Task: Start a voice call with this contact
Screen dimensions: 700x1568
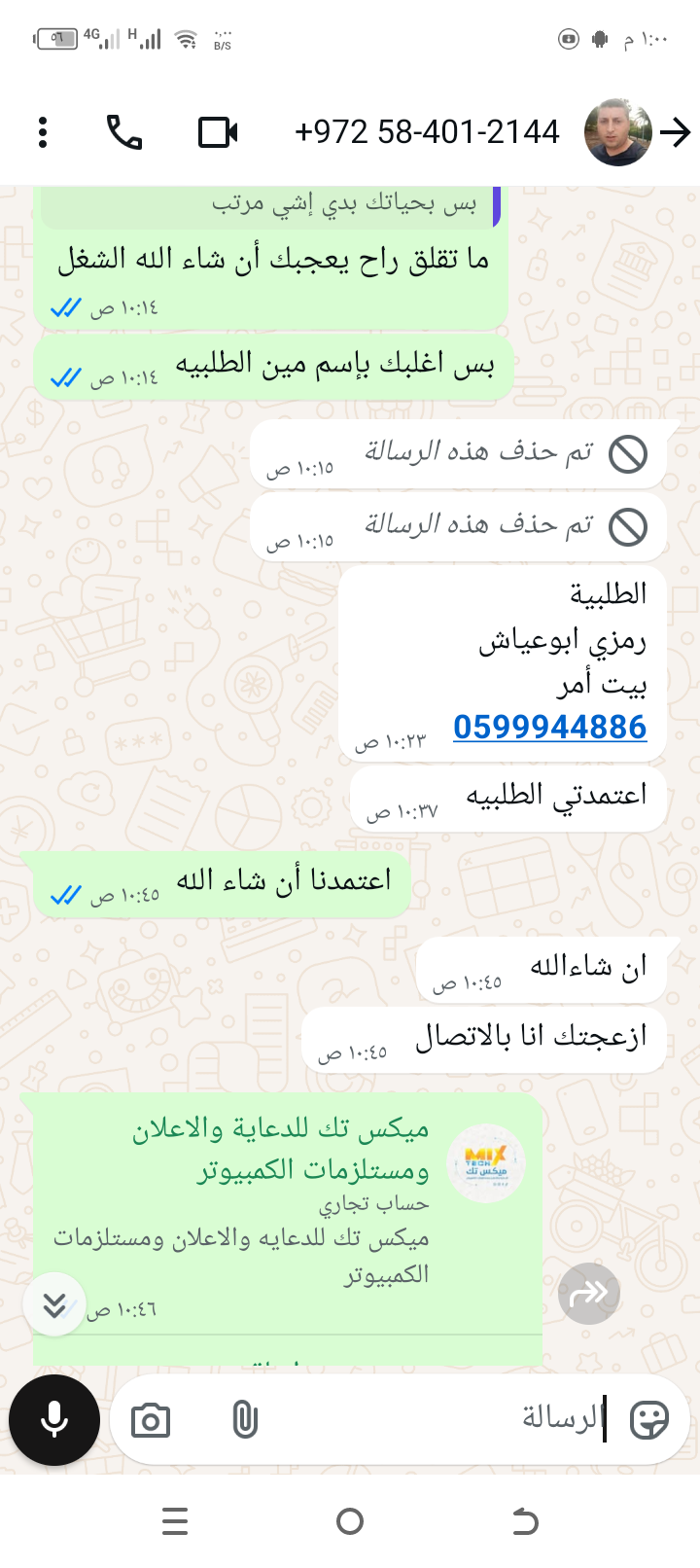Action: coord(124,132)
